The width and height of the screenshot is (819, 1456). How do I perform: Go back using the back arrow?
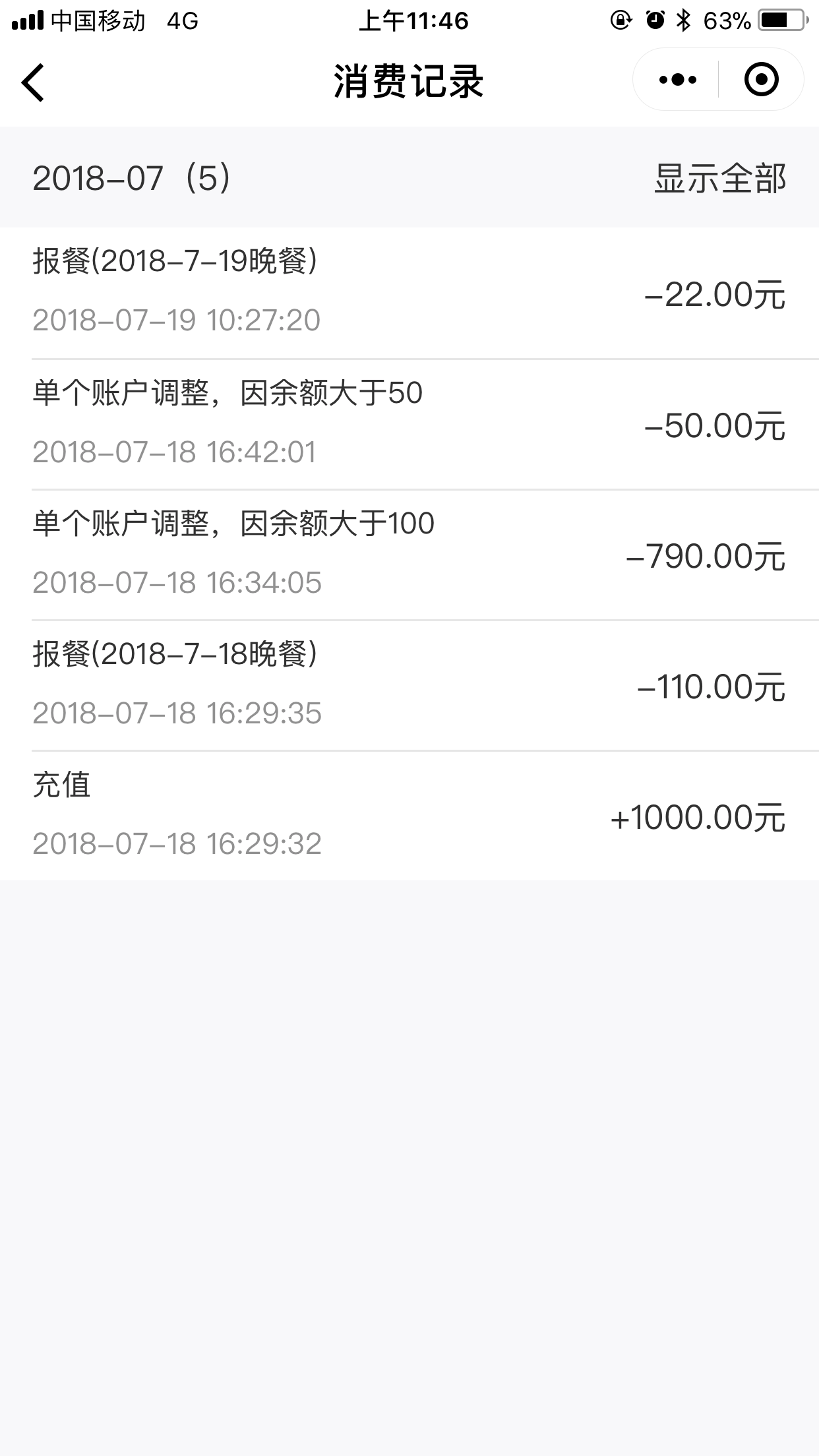coord(33,82)
